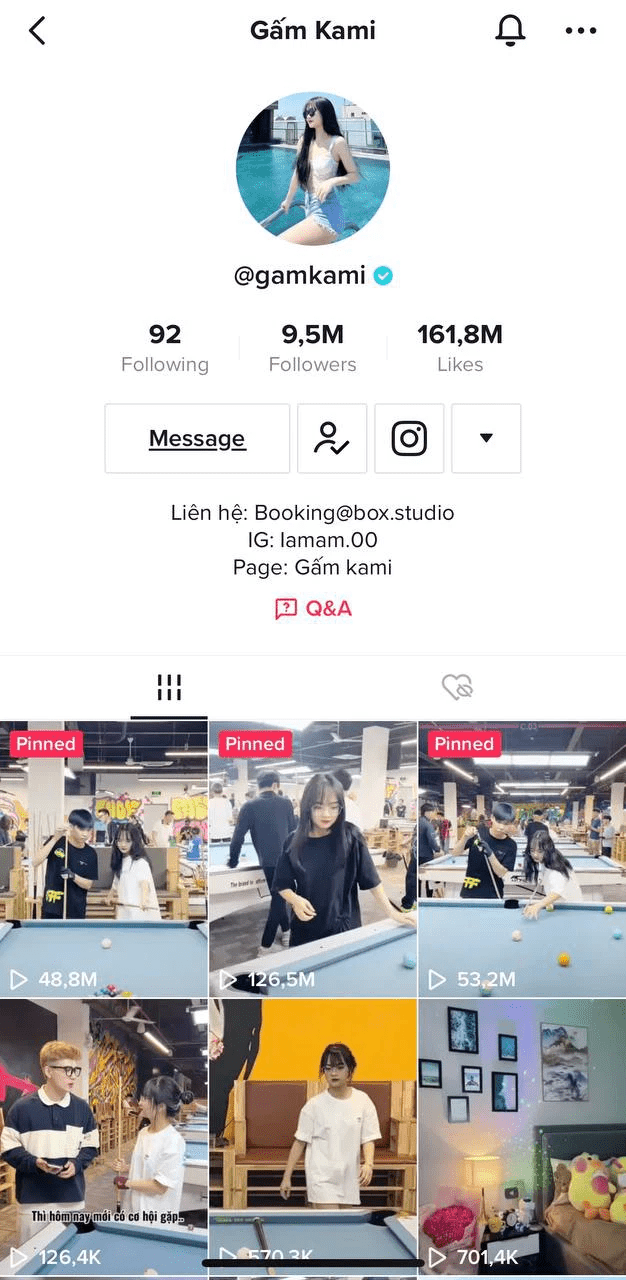Open the Message button
Viewport: 626px width, 1280px height.
pyautogui.click(x=197, y=438)
